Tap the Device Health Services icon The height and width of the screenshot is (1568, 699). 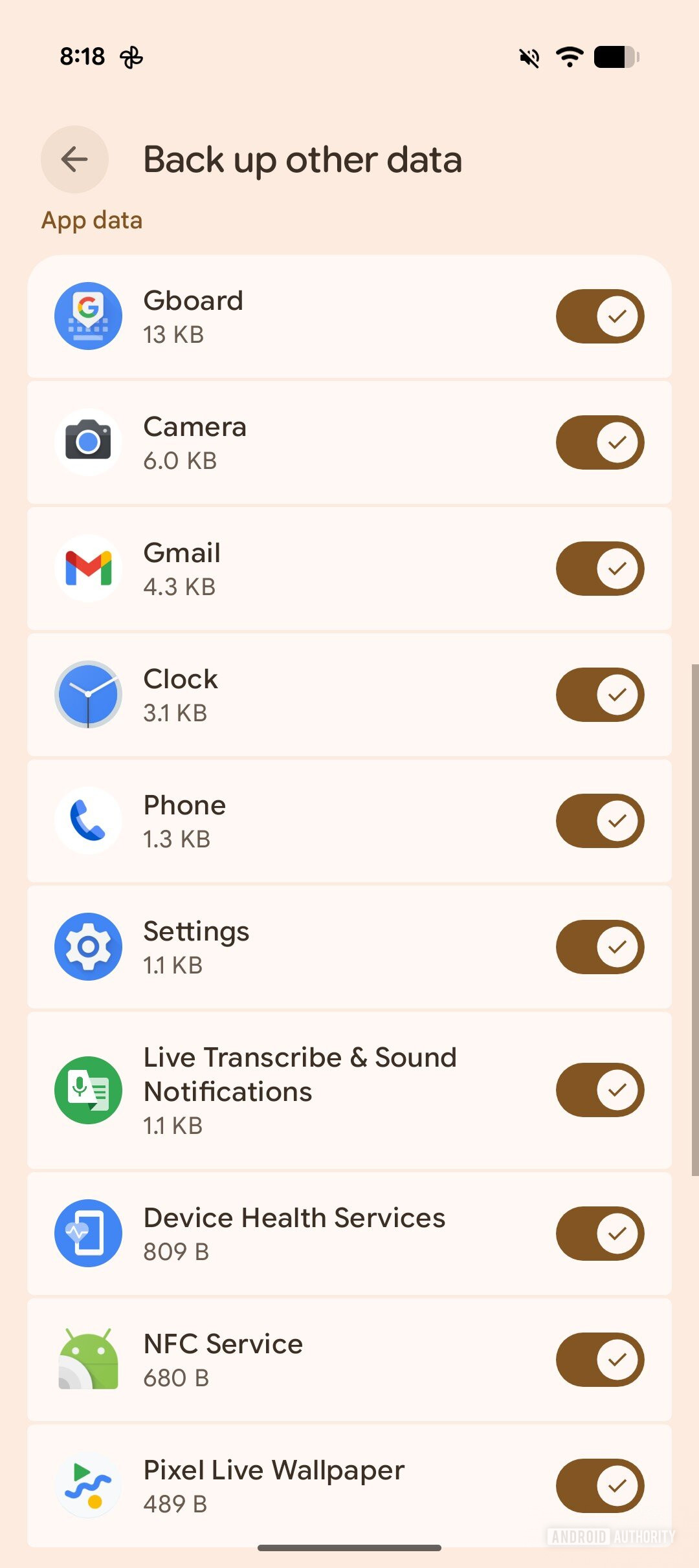88,1233
